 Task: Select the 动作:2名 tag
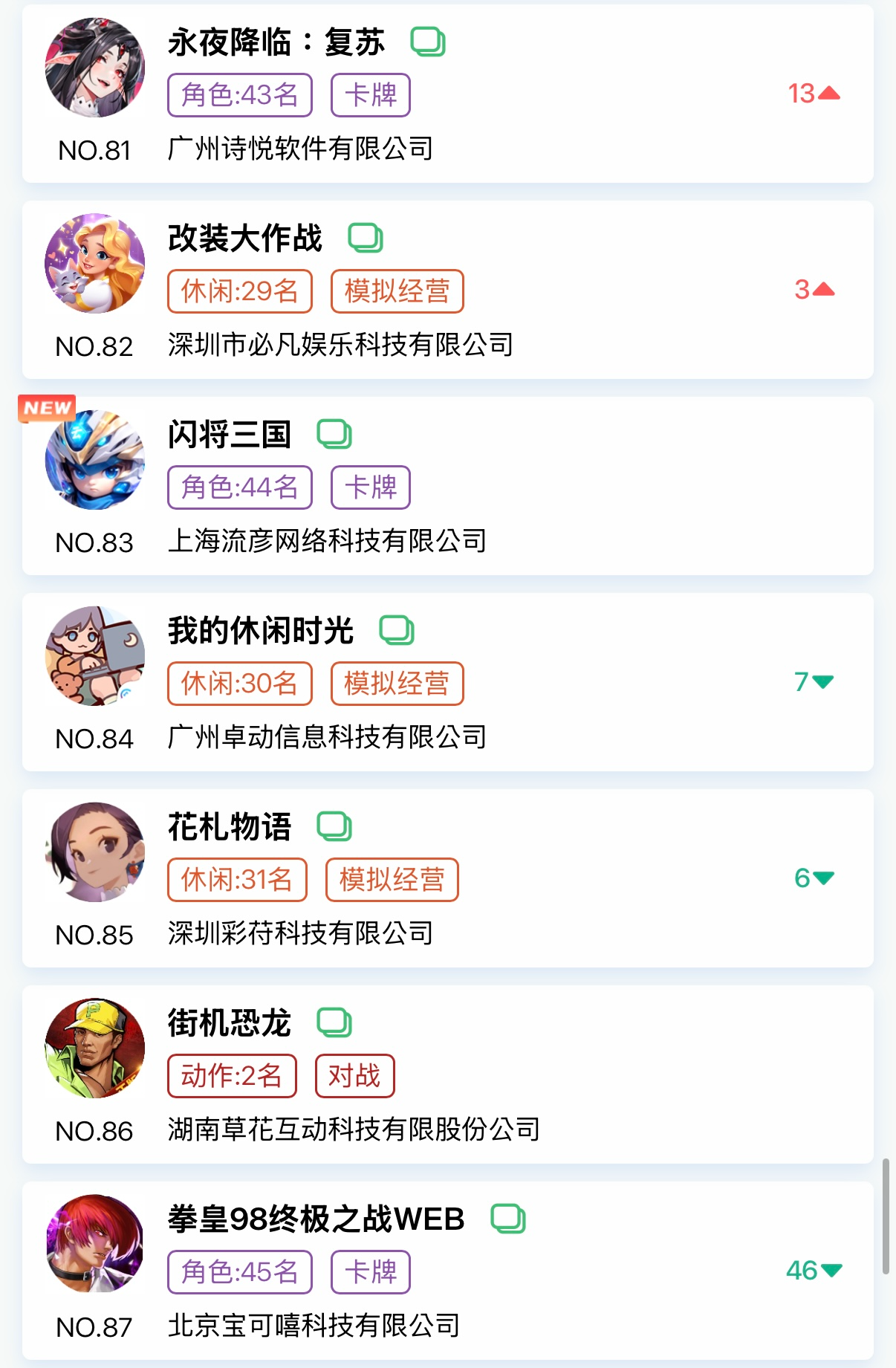tap(232, 1076)
